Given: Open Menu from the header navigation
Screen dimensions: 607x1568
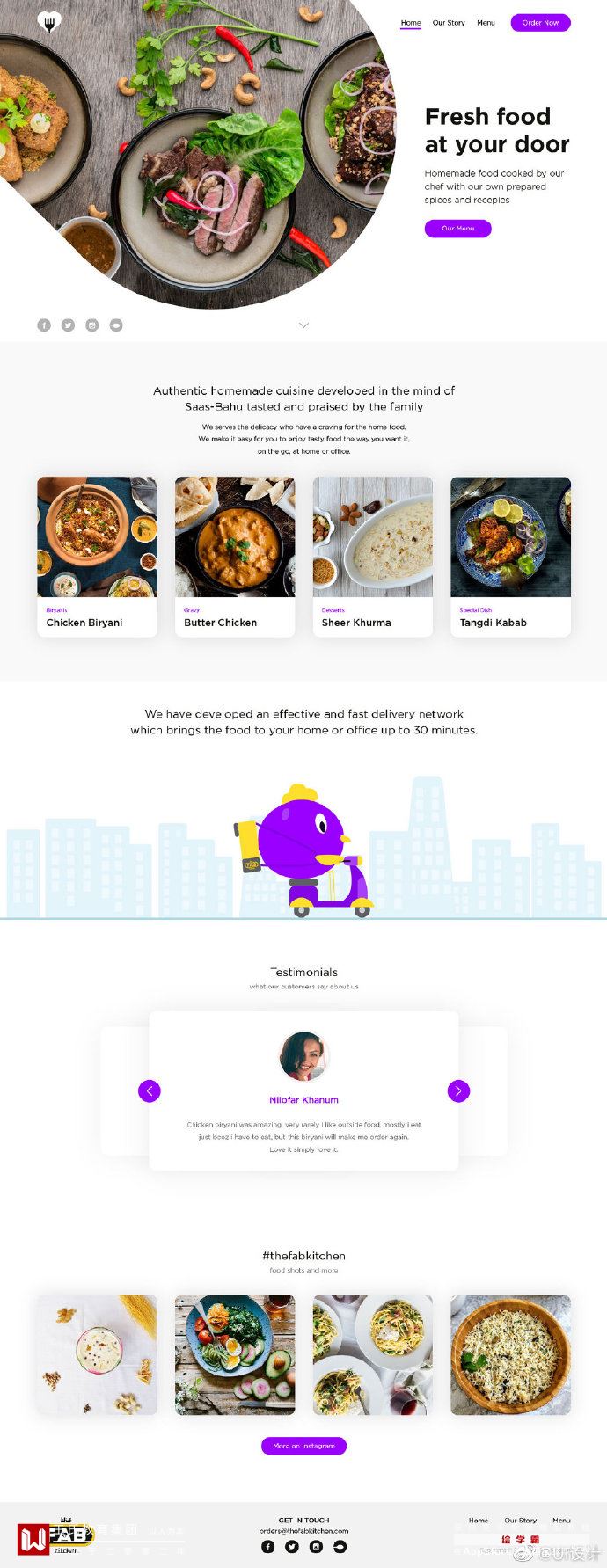Looking at the screenshot, I should click(x=486, y=23).
